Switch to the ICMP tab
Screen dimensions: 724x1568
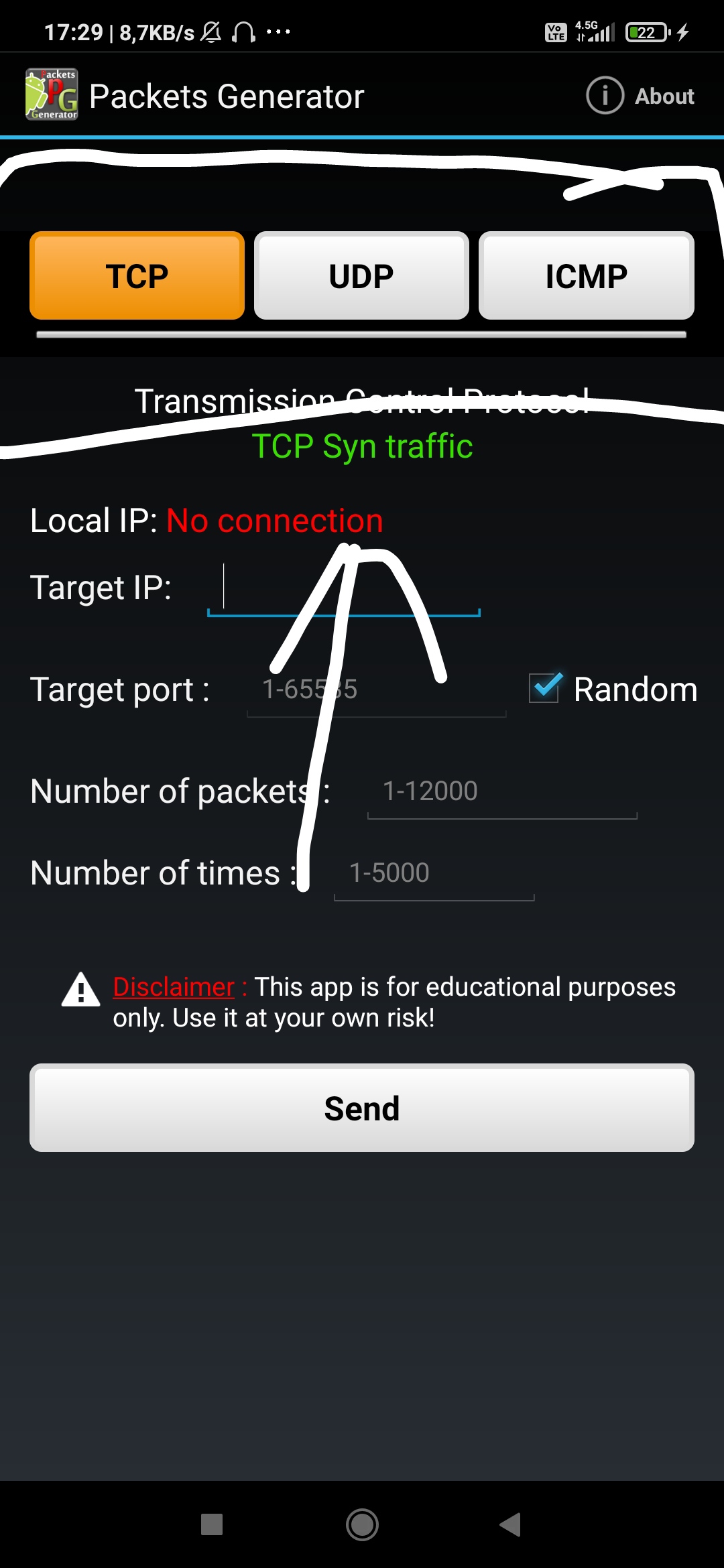click(x=586, y=276)
